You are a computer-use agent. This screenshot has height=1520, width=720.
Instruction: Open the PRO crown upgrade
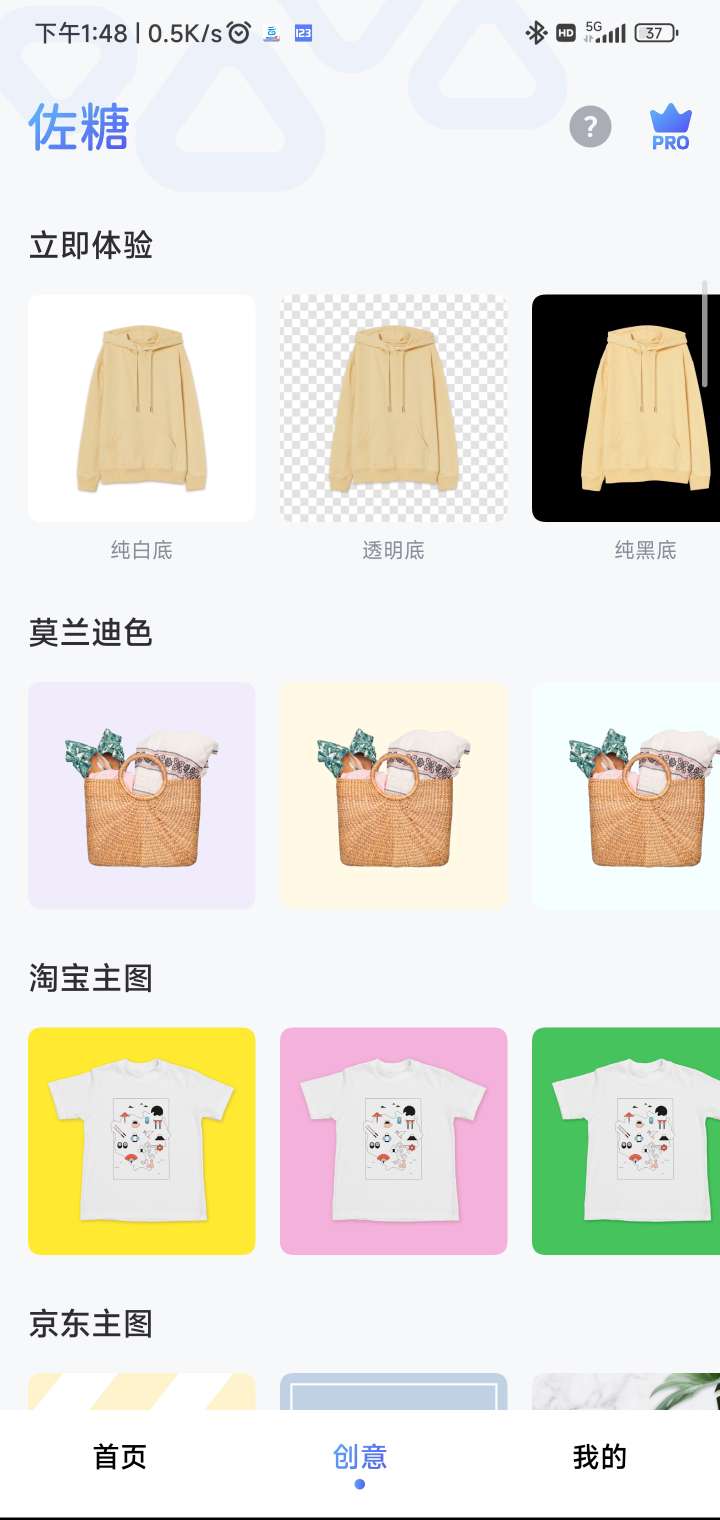pos(670,128)
